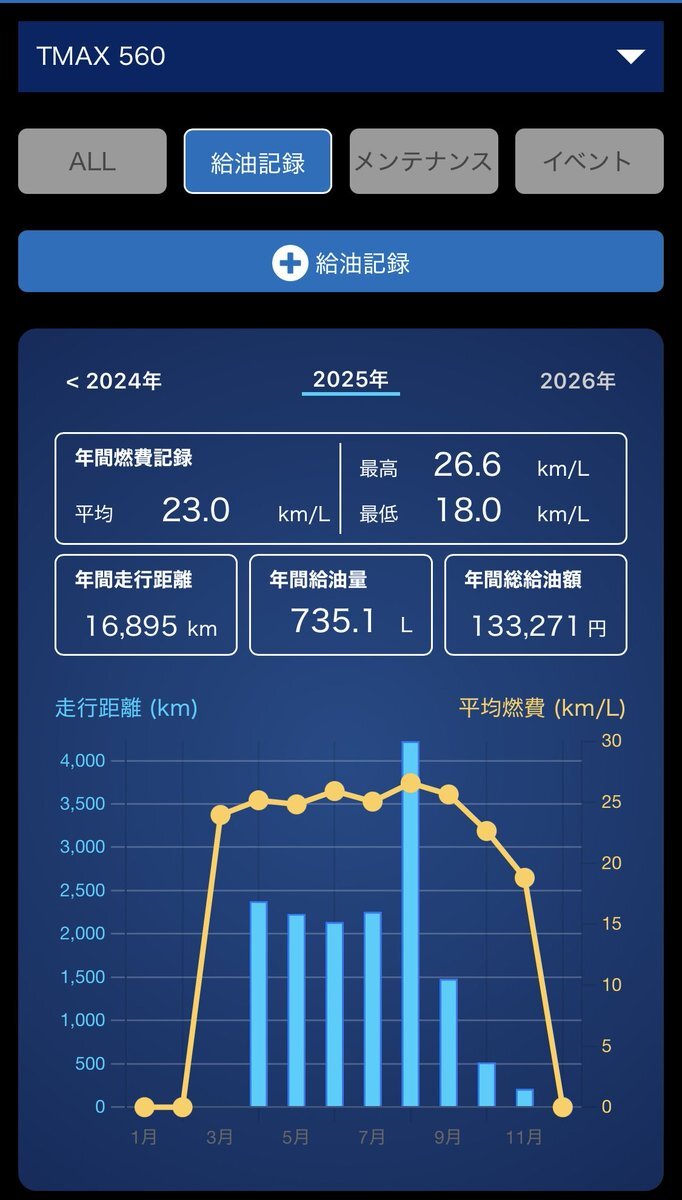Switch to the イベント tab
The width and height of the screenshot is (682, 1200).
click(x=589, y=161)
